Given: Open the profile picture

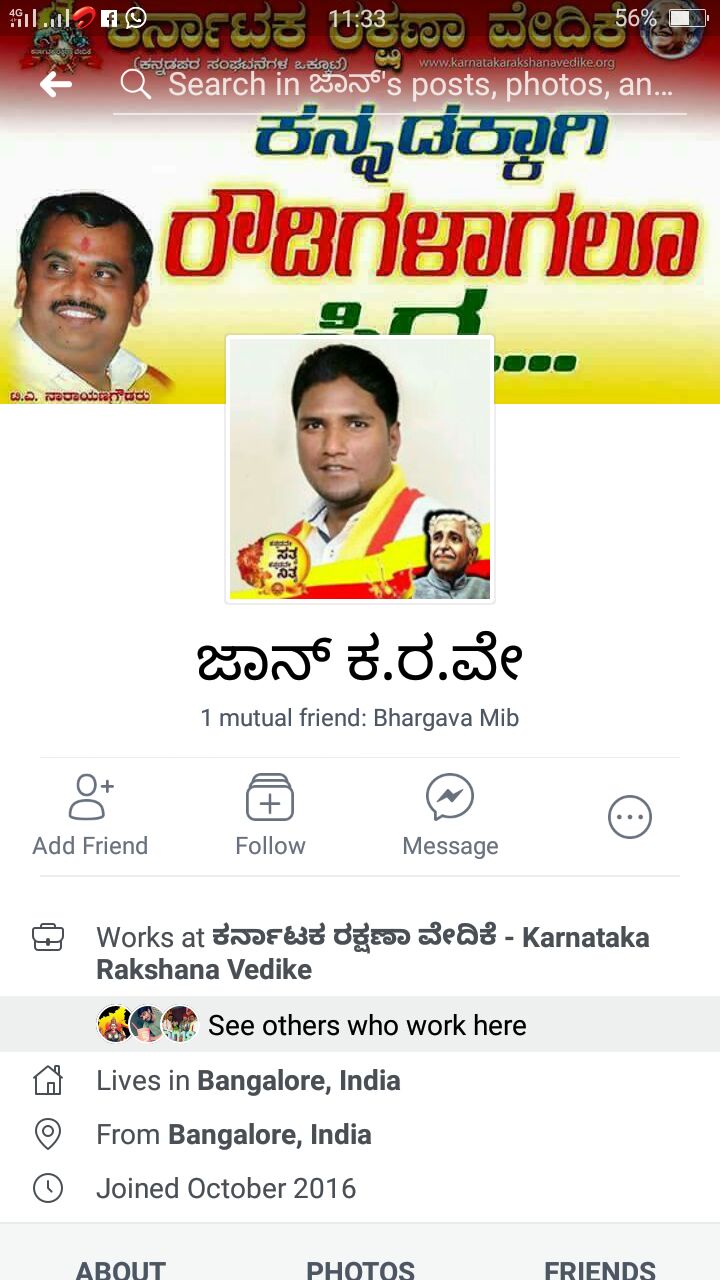Looking at the screenshot, I should [360, 469].
